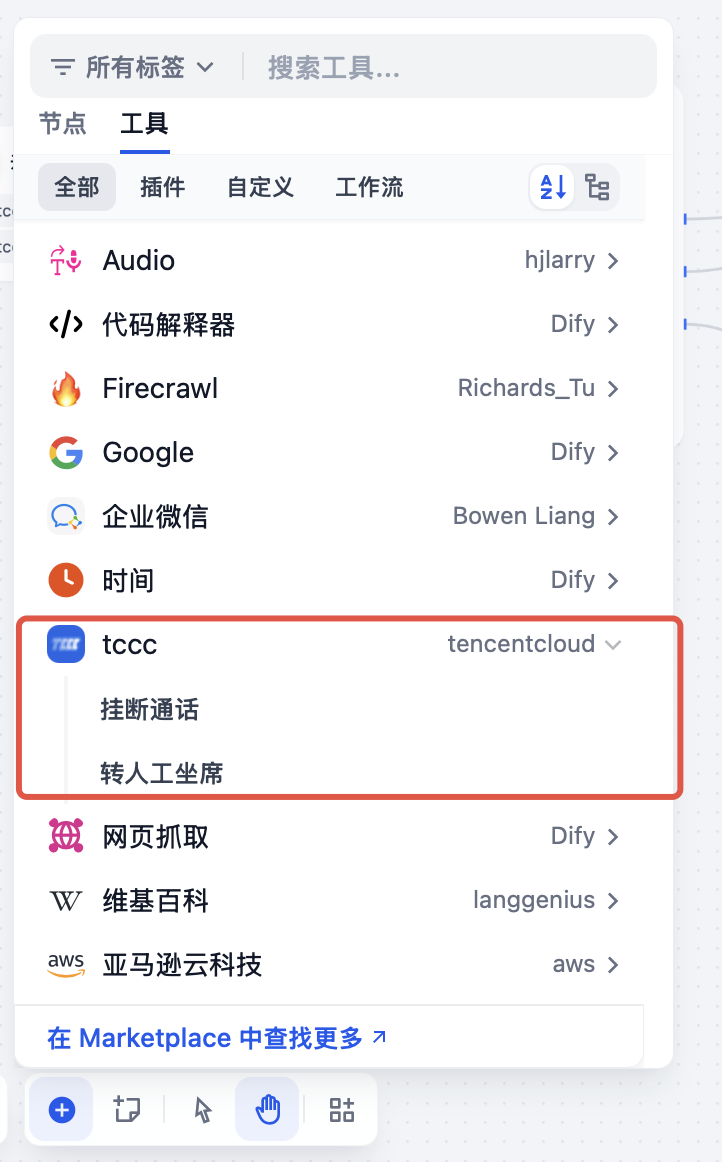Expand the 企业微信 tool row

pyautogui.click(x=333, y=517)
